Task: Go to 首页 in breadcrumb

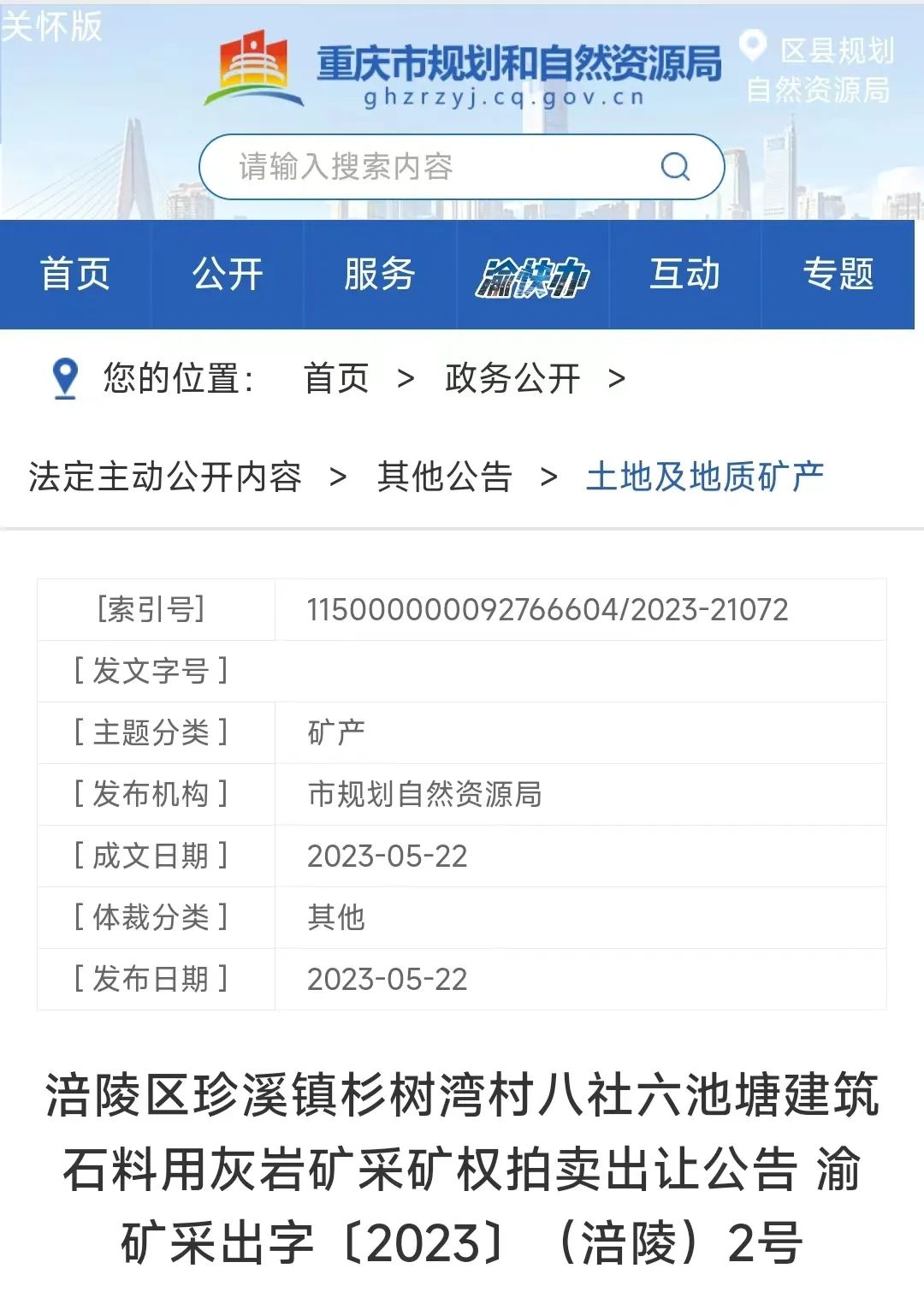Action: [x=336, y=377]
